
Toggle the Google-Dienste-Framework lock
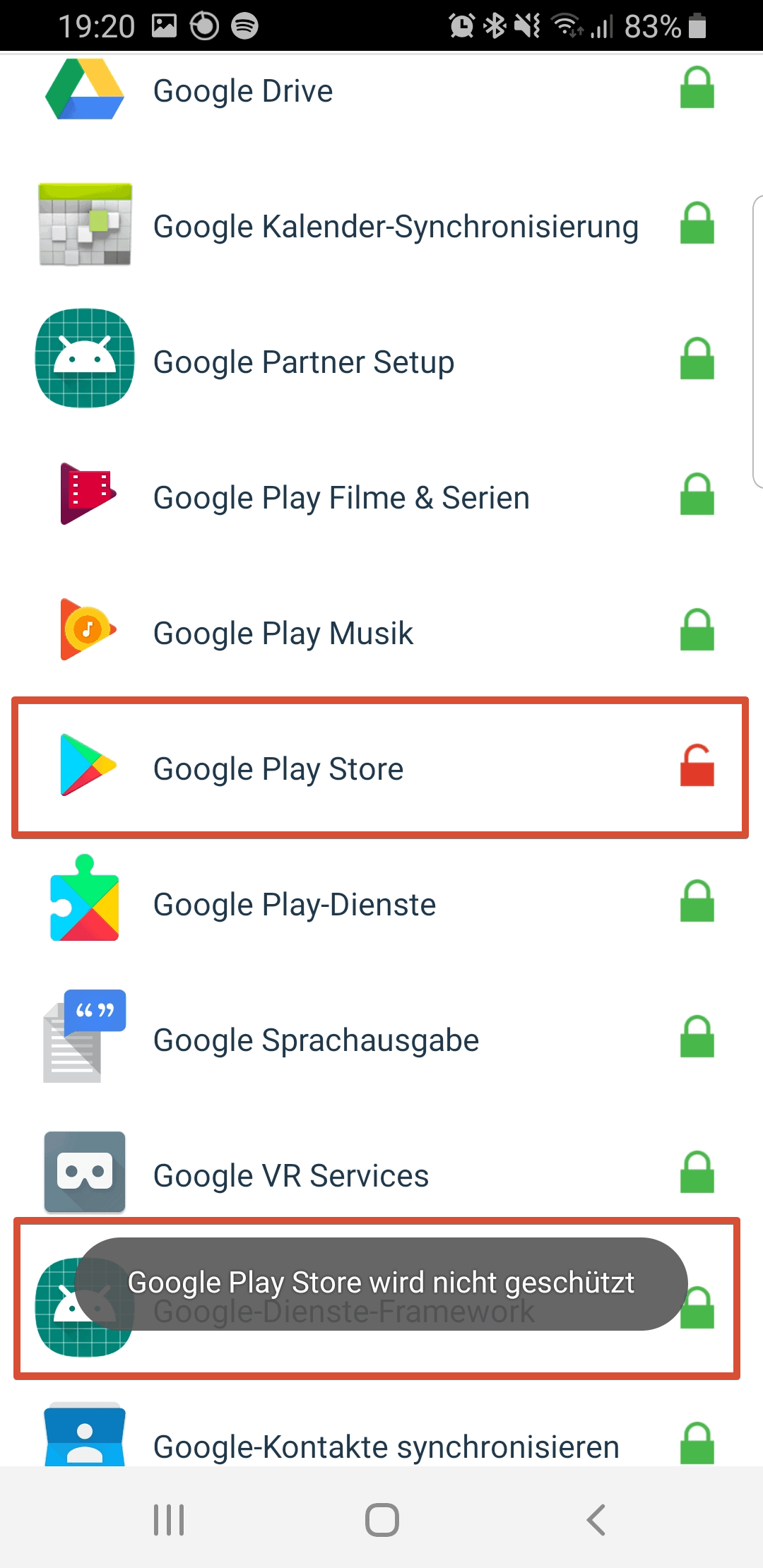pyautogui.click(x=698, y=1308)
